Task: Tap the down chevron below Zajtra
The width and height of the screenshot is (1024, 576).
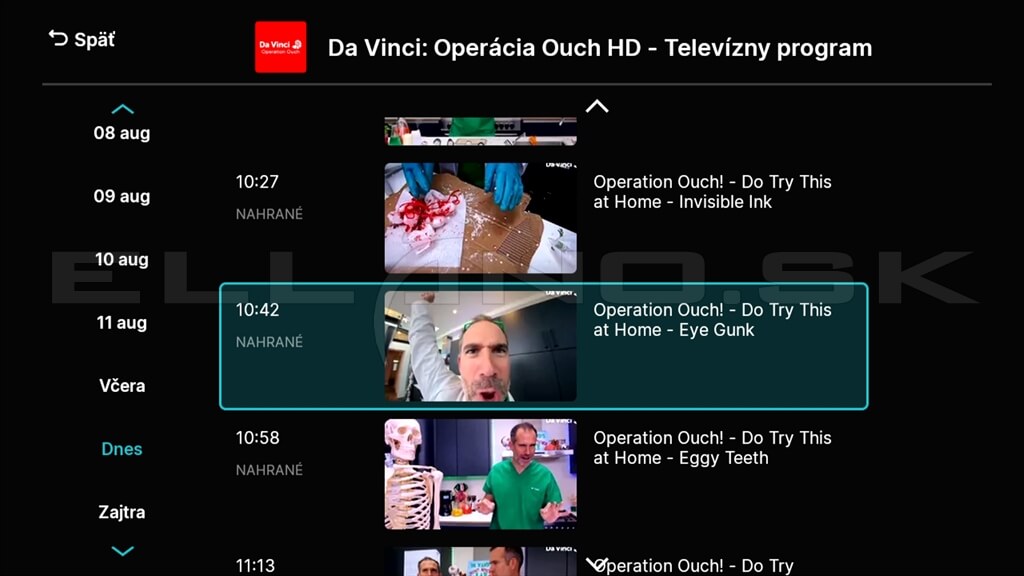Action: tap(122, 550)
